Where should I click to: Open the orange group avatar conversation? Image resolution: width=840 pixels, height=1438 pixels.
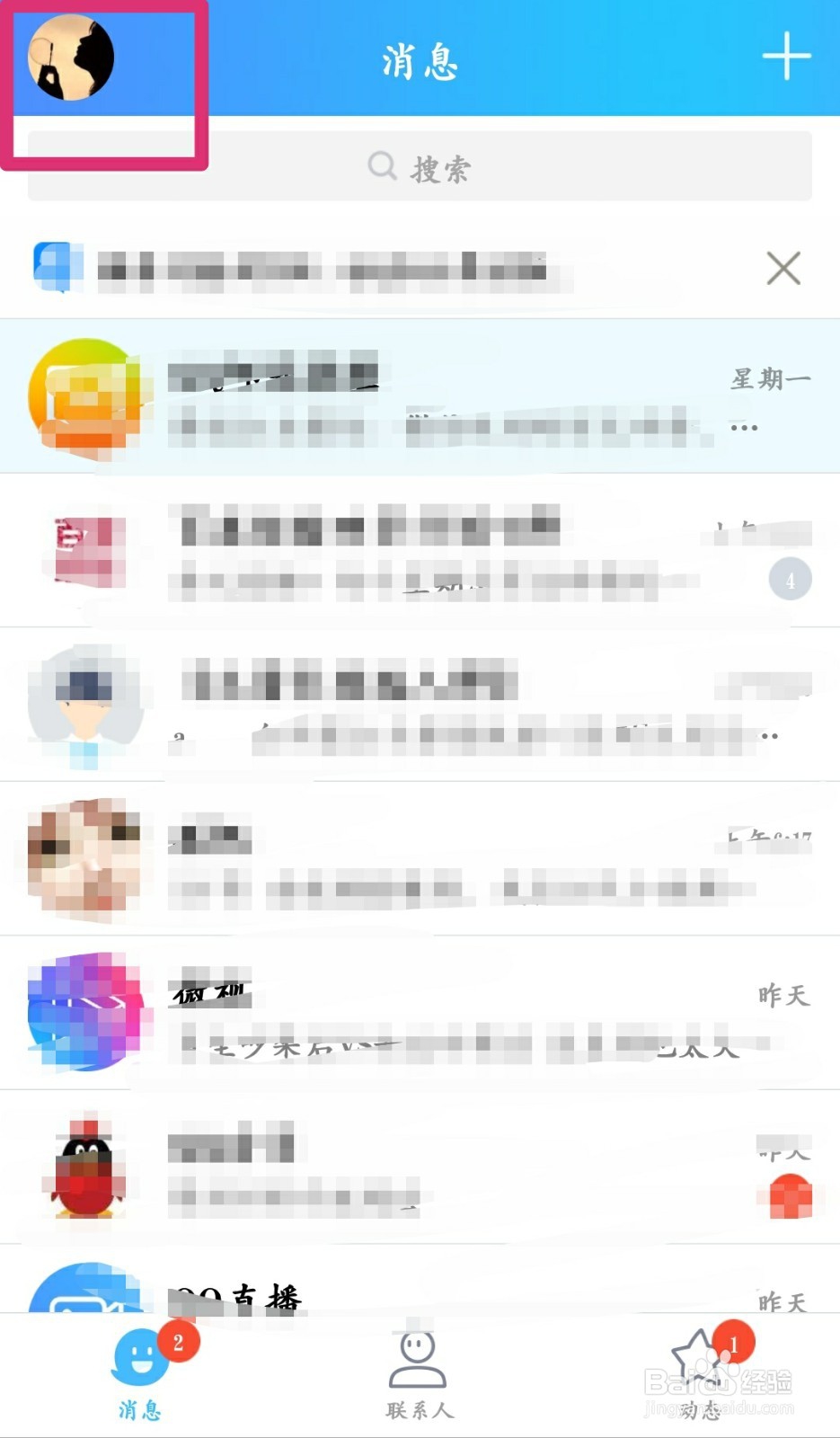point(85,395)
